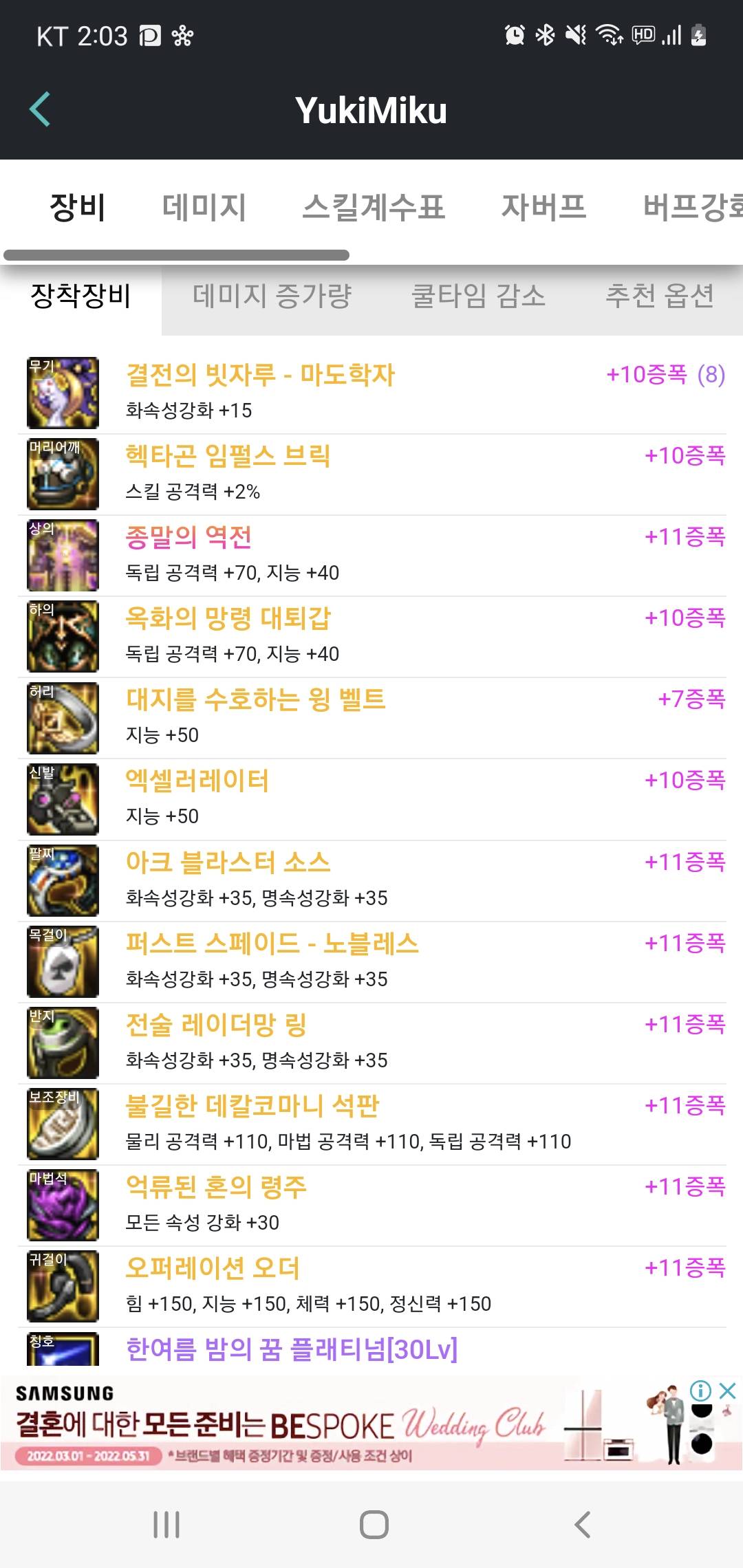Open the 결전의 빗자루 - 마도학자 weapon row
The image size is (743, 1568).
[371, 393]
